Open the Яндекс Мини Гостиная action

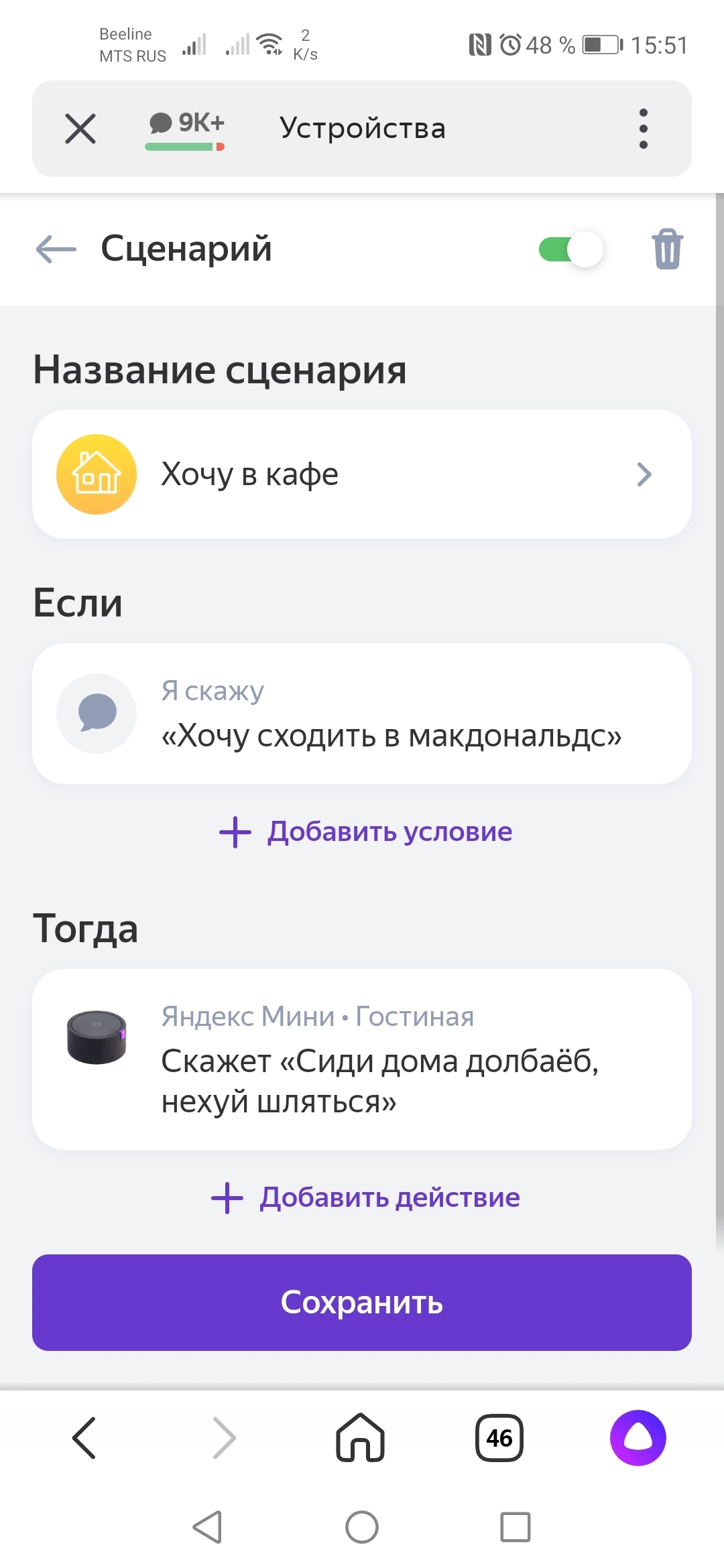(x=362, y=1059)
